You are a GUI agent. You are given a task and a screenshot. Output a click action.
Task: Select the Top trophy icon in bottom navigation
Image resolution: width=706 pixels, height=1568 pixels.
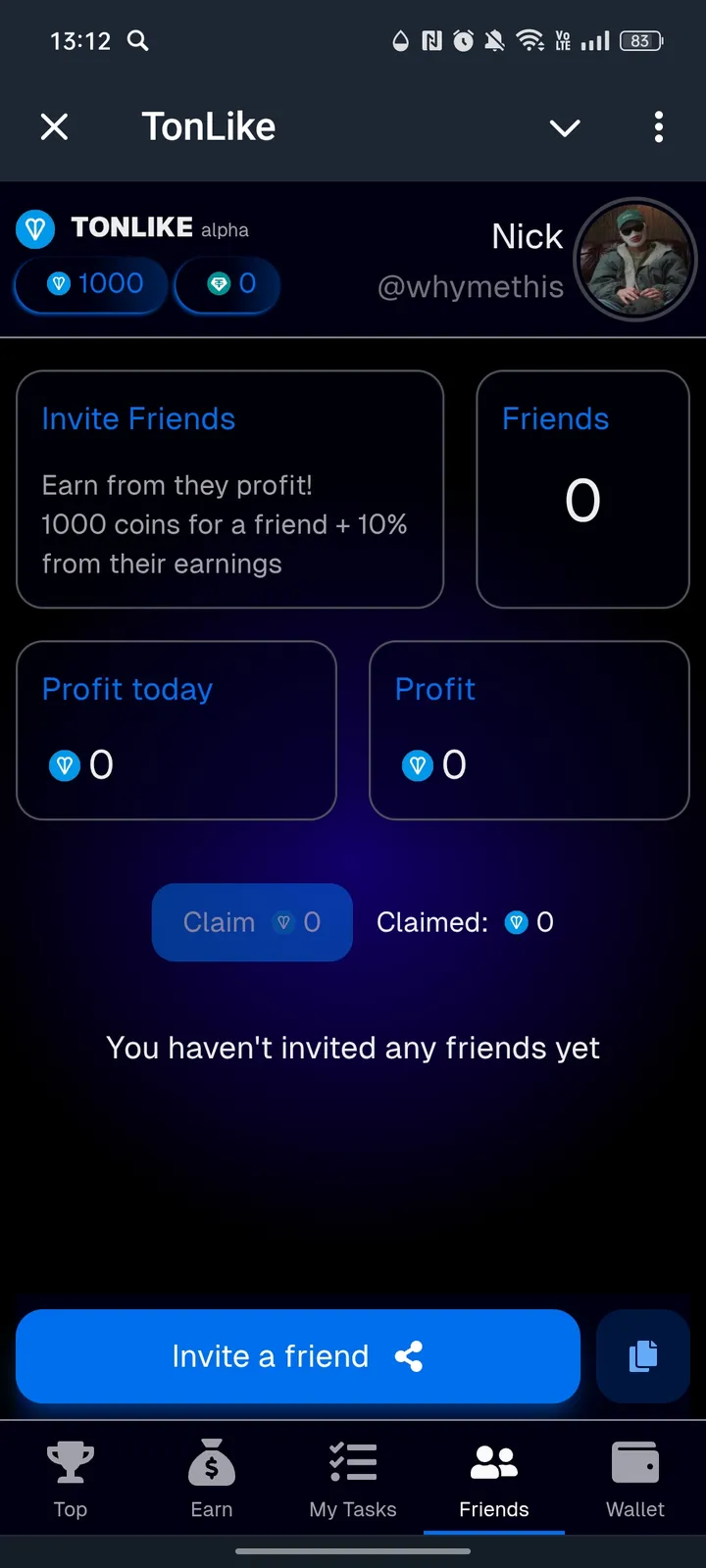click(70, 1460)
